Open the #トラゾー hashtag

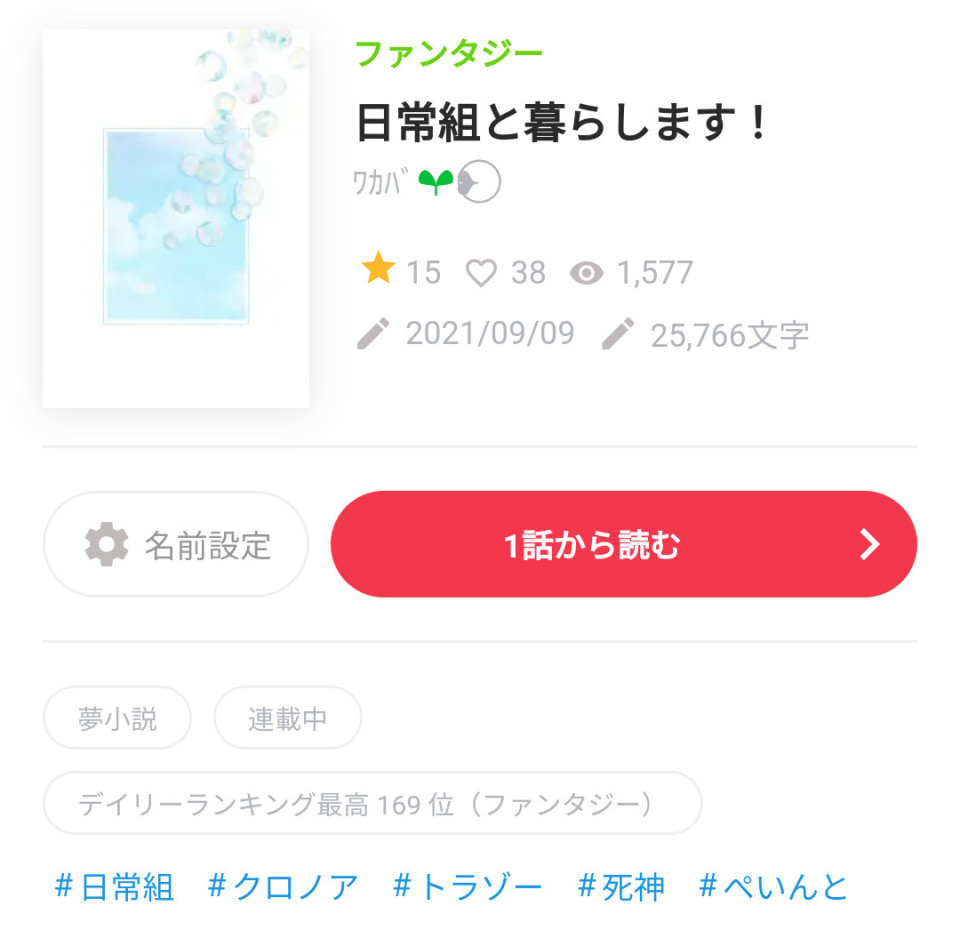467,886
